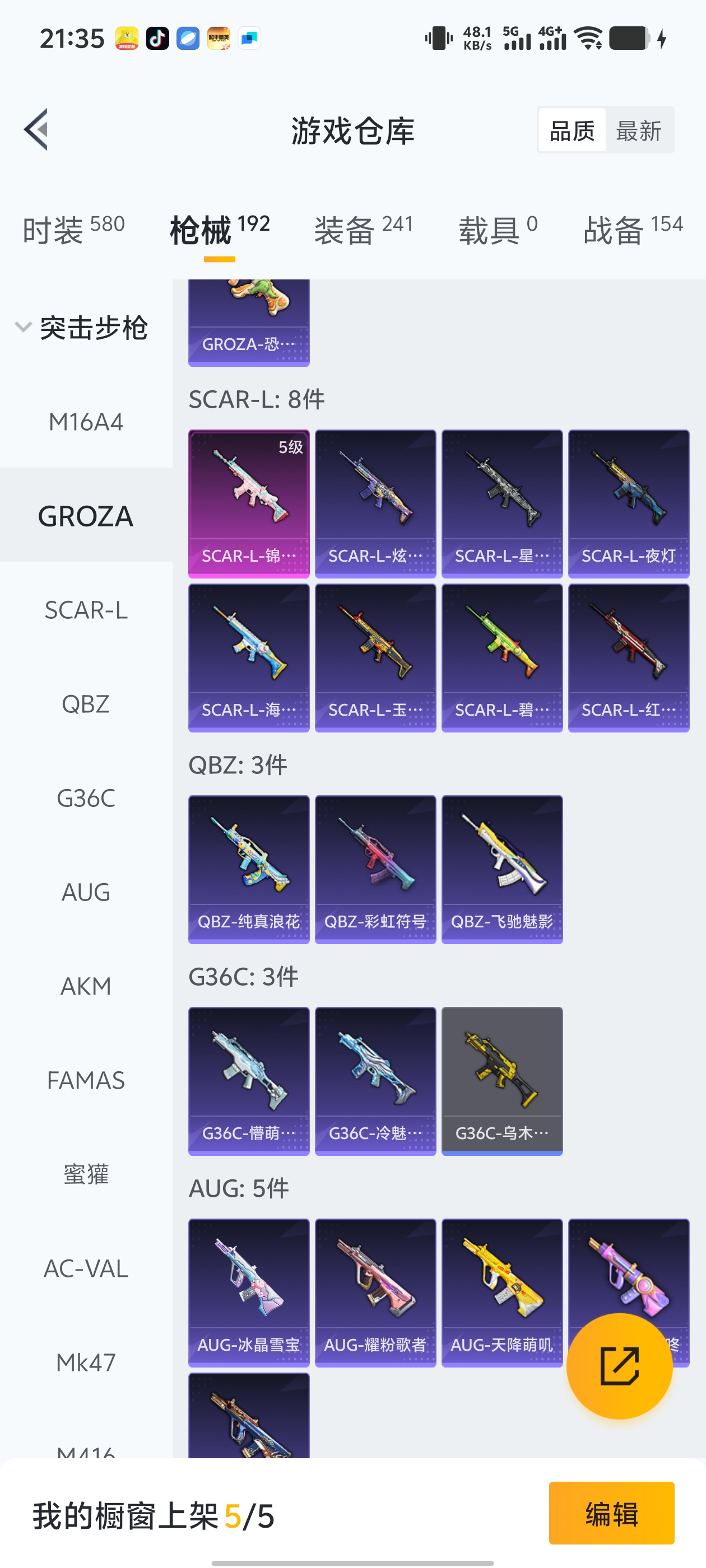Switch to the 时装 tab

tap(73, 230)
